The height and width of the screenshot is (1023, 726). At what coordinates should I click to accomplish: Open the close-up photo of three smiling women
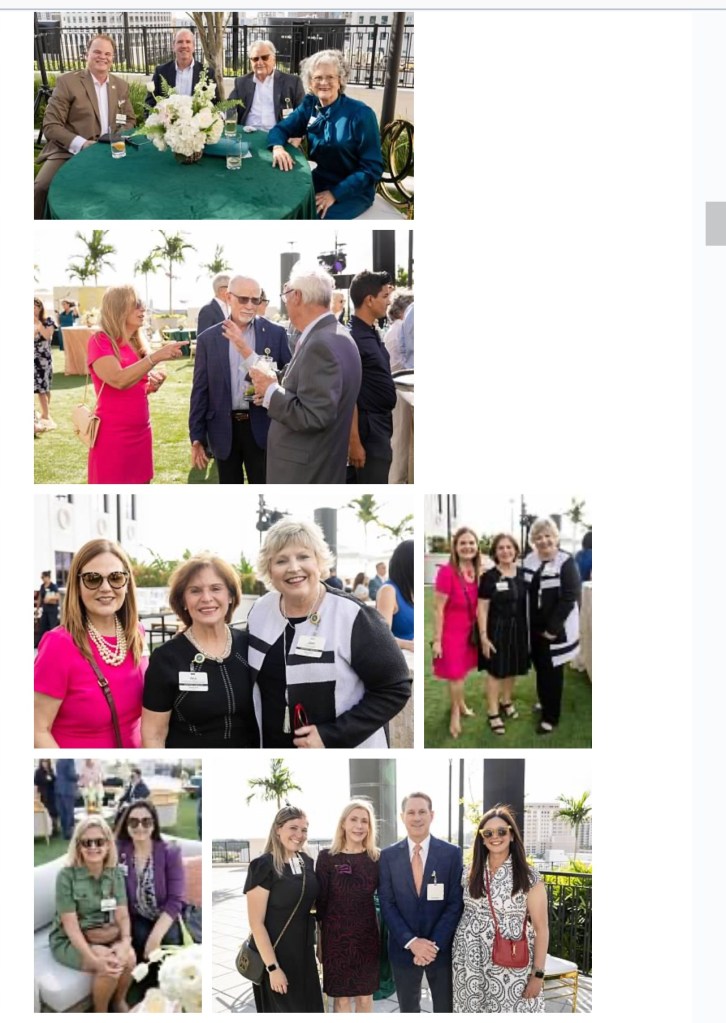point(223,620)
